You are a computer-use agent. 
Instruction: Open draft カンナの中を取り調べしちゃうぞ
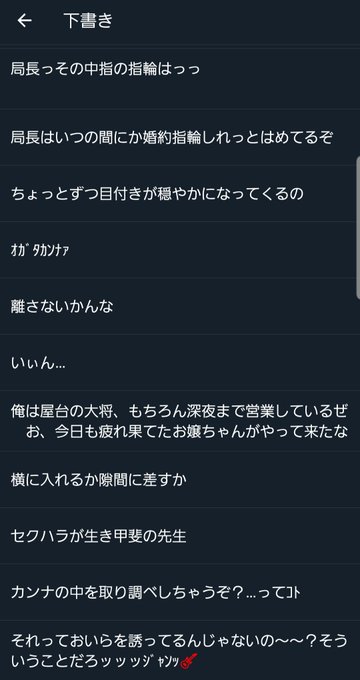[180, 592]
